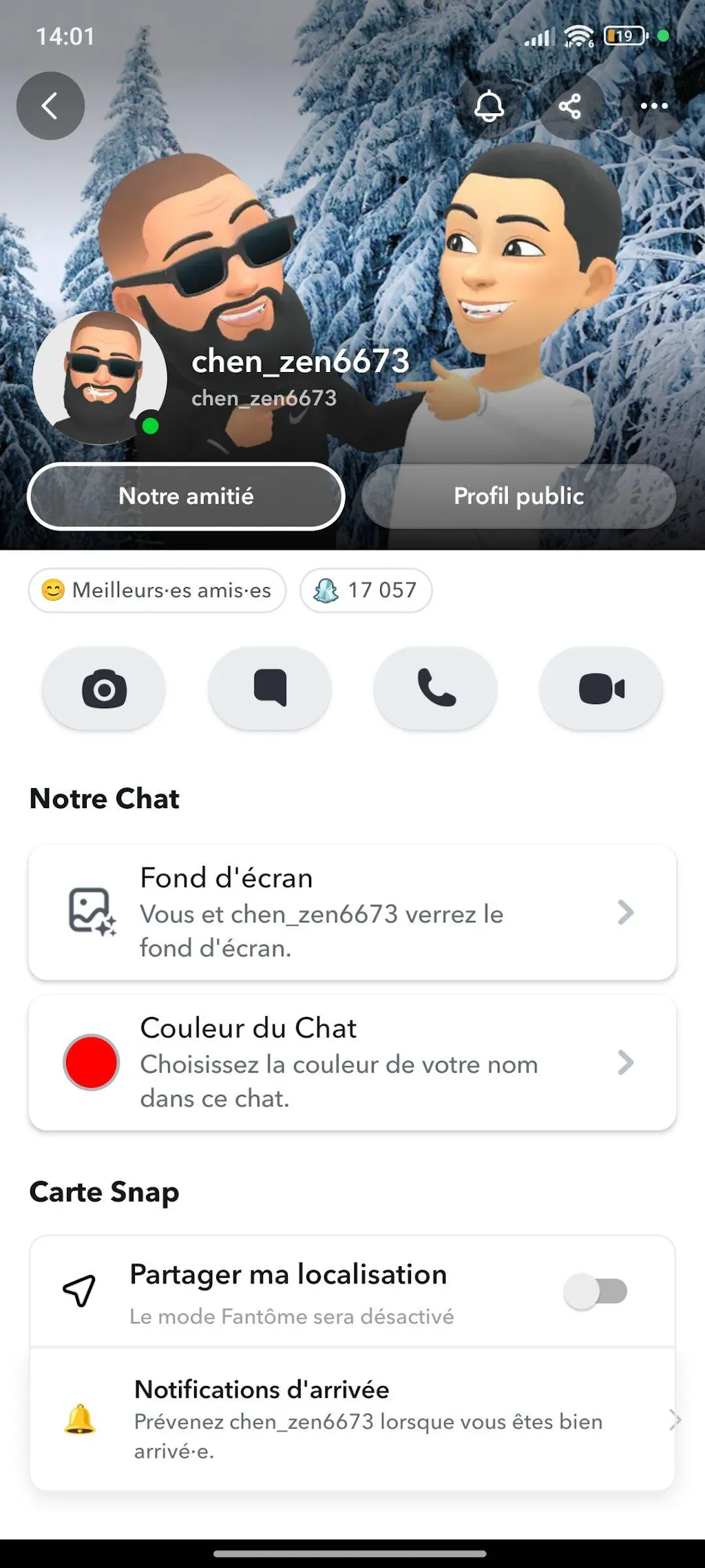Go back using the top arrow
705x1568 pixels.
[50, 106]
